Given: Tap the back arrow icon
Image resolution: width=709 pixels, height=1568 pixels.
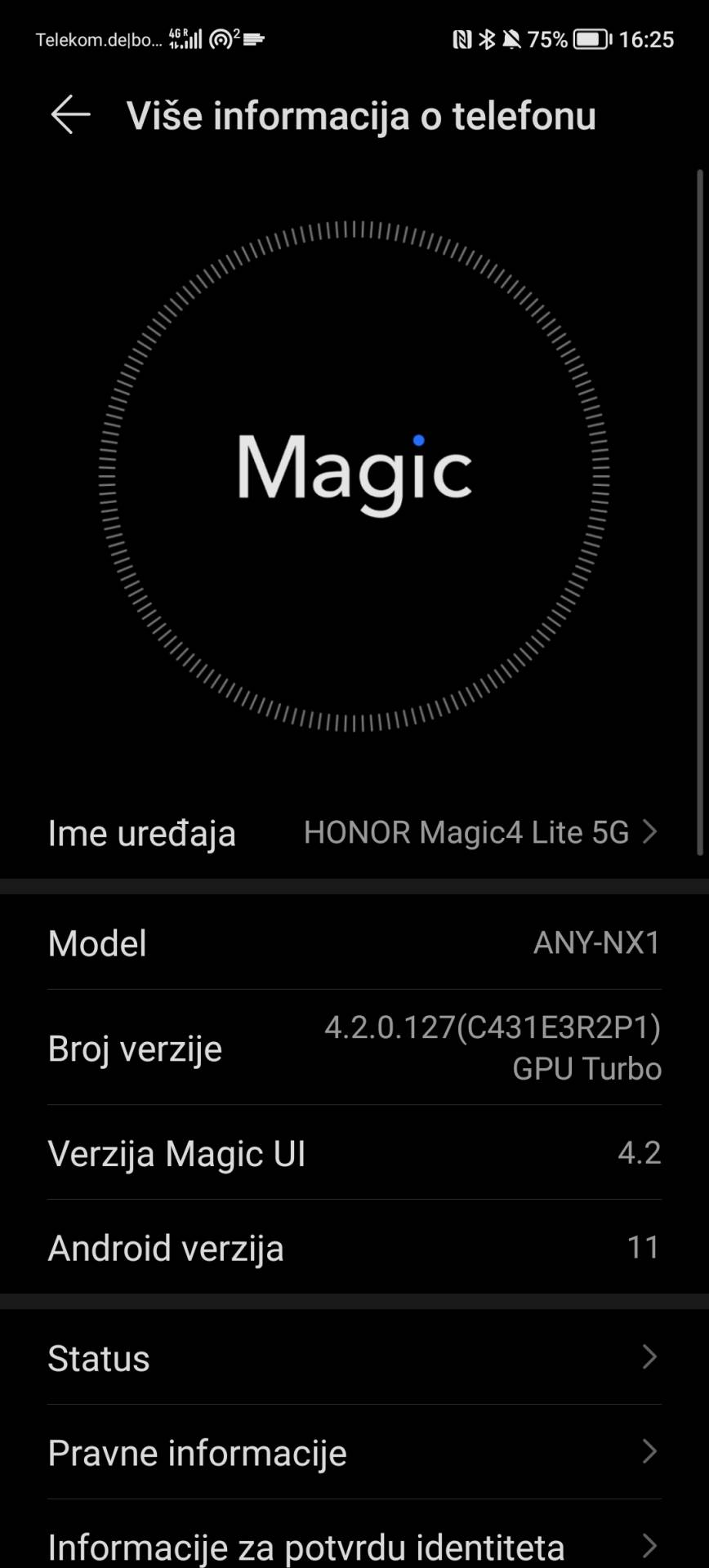Looking at the screenshot, I should click(70, 114).
